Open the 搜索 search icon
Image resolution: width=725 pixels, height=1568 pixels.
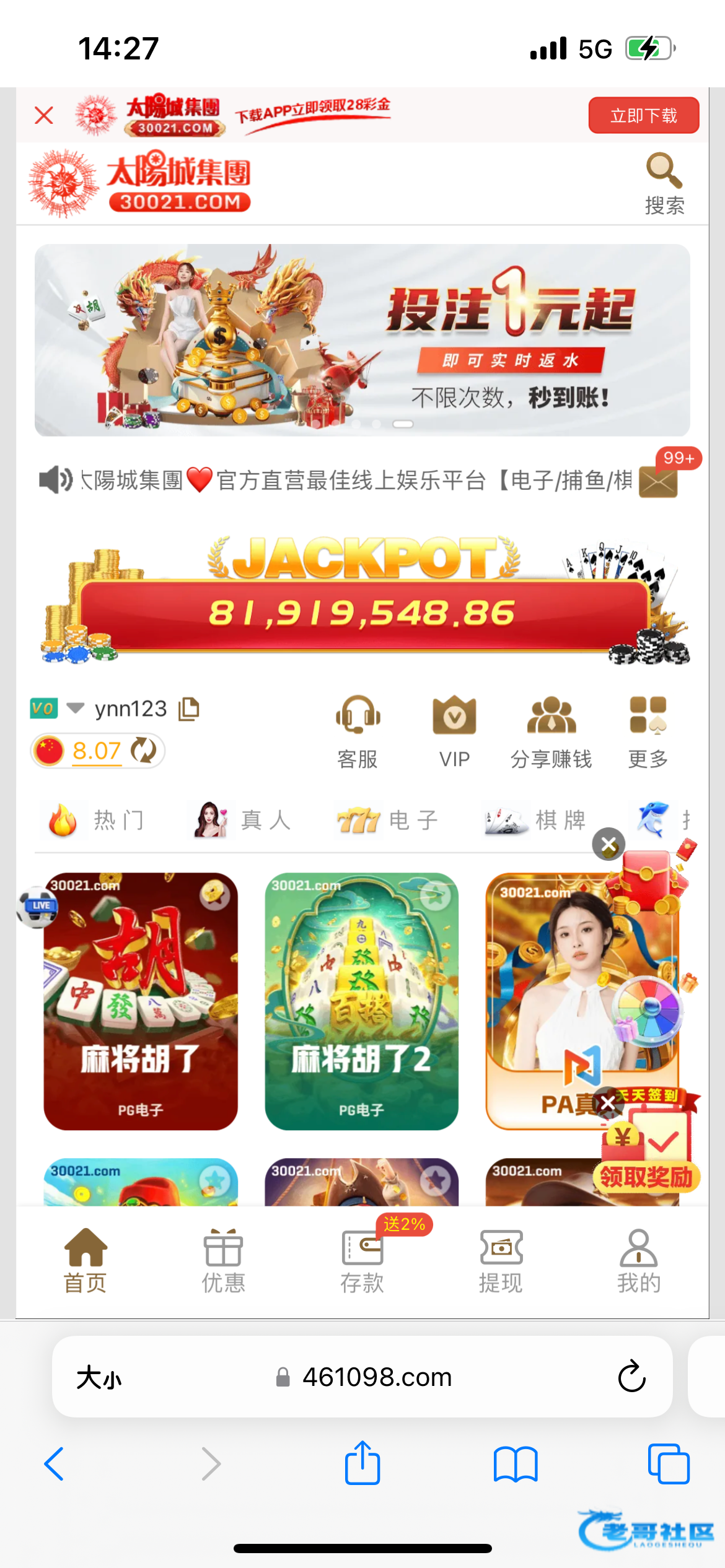[664, 183]
